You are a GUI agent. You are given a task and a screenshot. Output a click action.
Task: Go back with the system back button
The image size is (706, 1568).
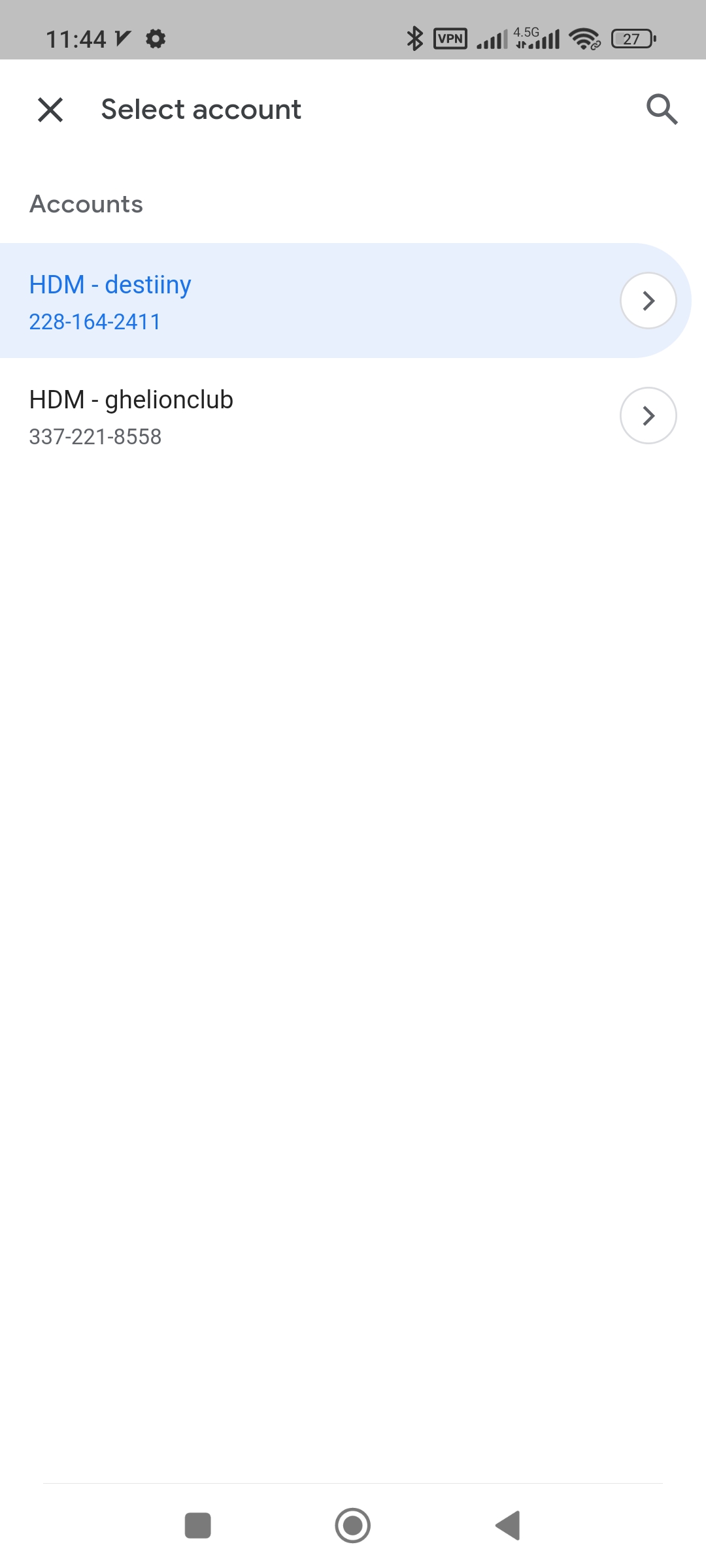pos(508,1526)
